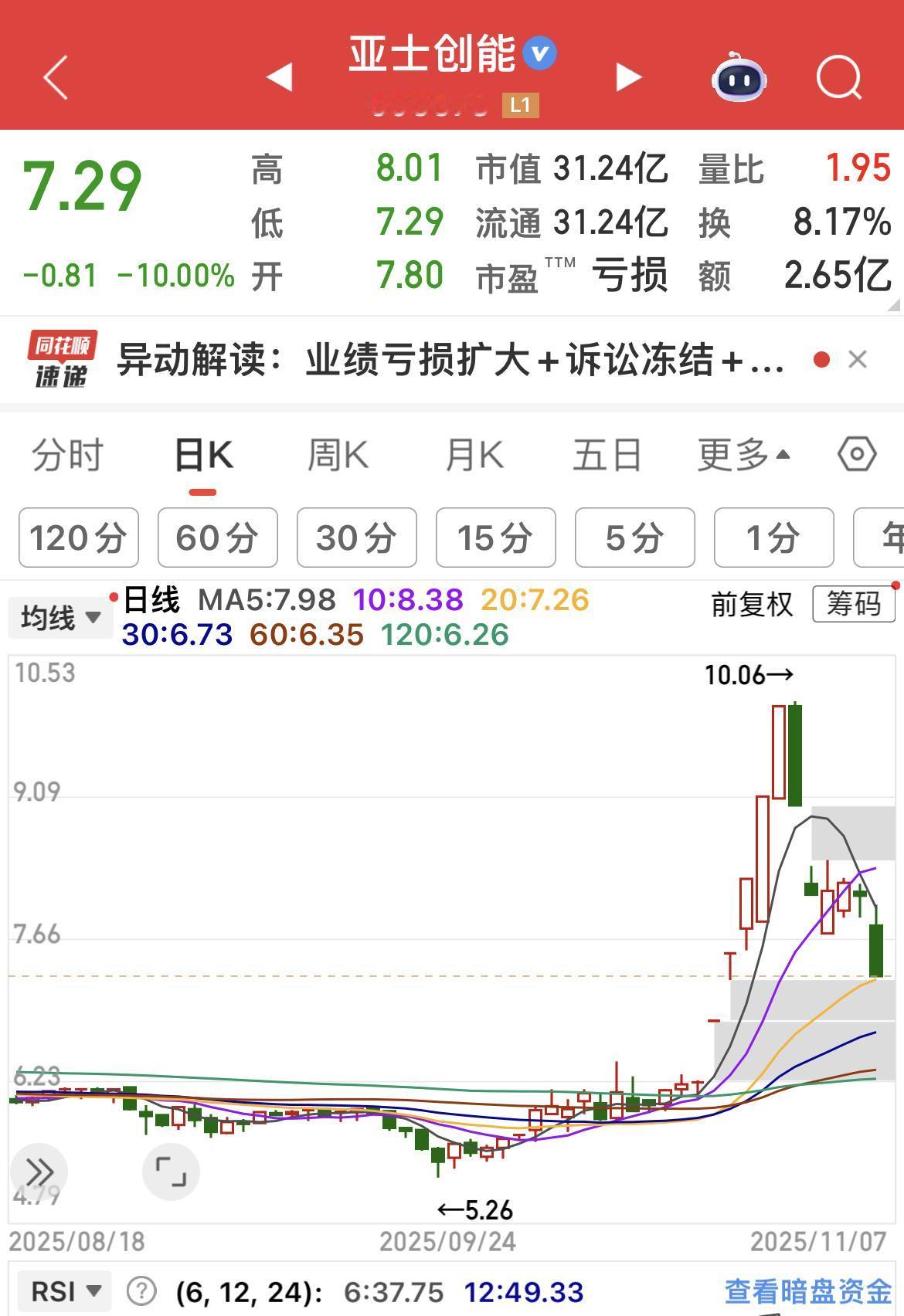
Task: View the 五日 chart
Action: [607, 455]
